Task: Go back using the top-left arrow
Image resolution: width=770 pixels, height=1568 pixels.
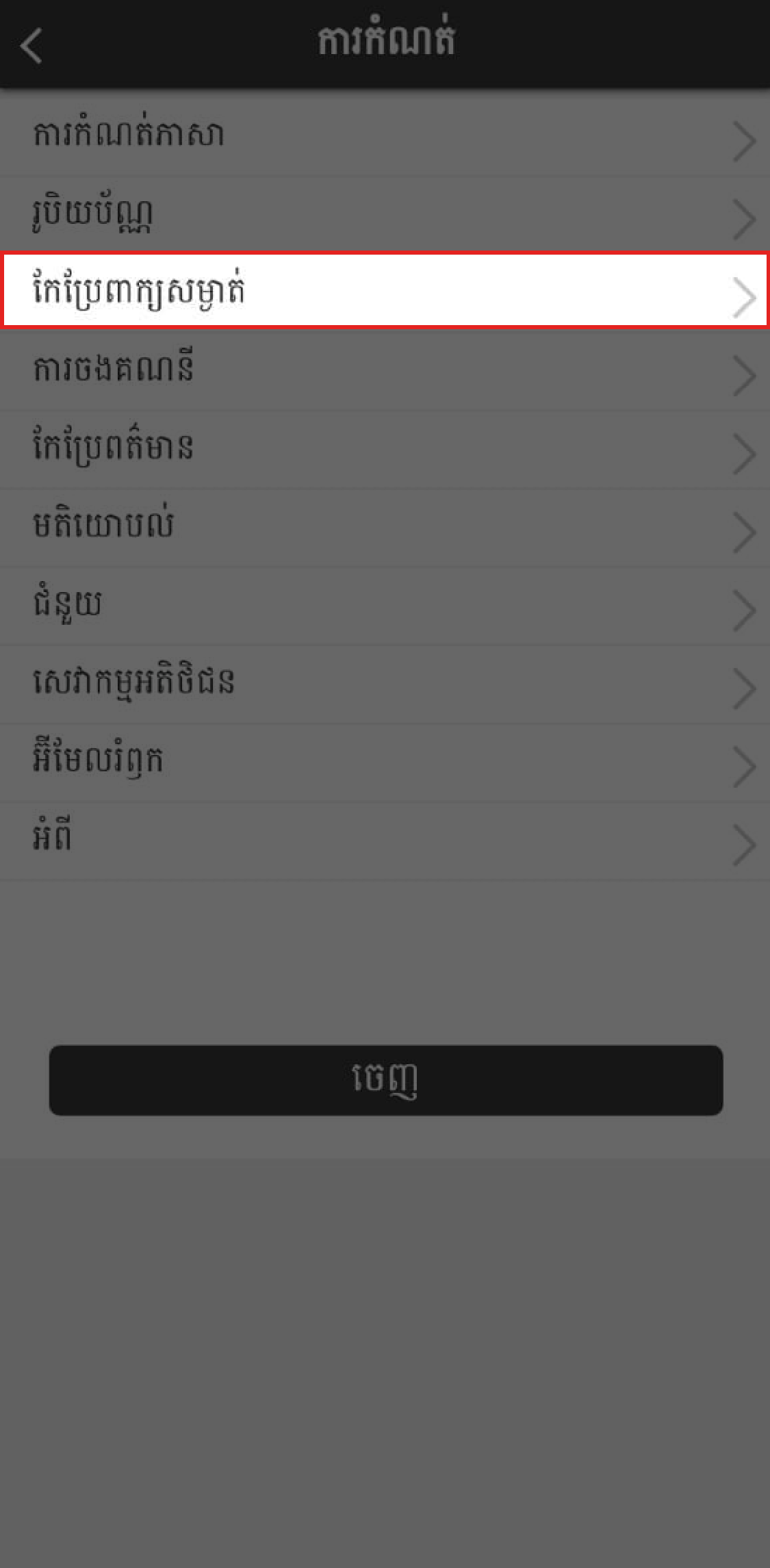Action: pos(31,46)
